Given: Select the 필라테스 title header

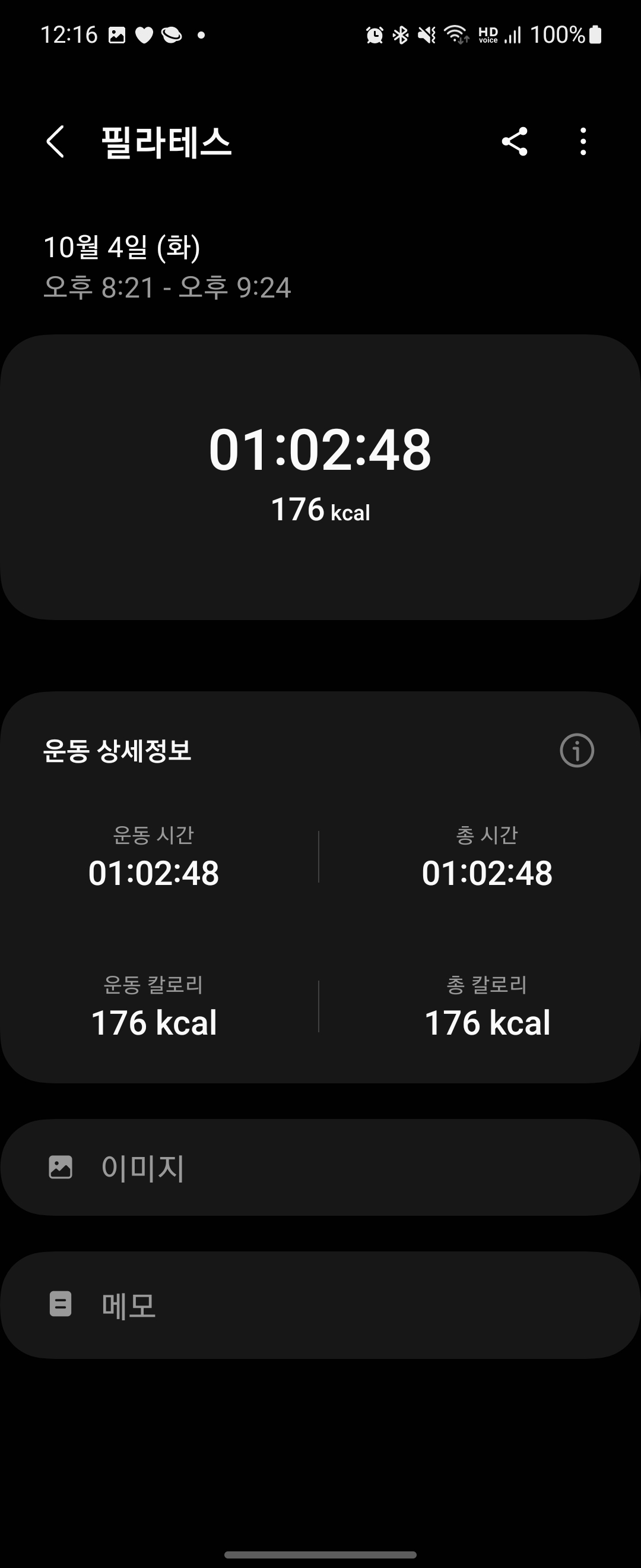Looking at the screenshot, I should coord(166,141).
